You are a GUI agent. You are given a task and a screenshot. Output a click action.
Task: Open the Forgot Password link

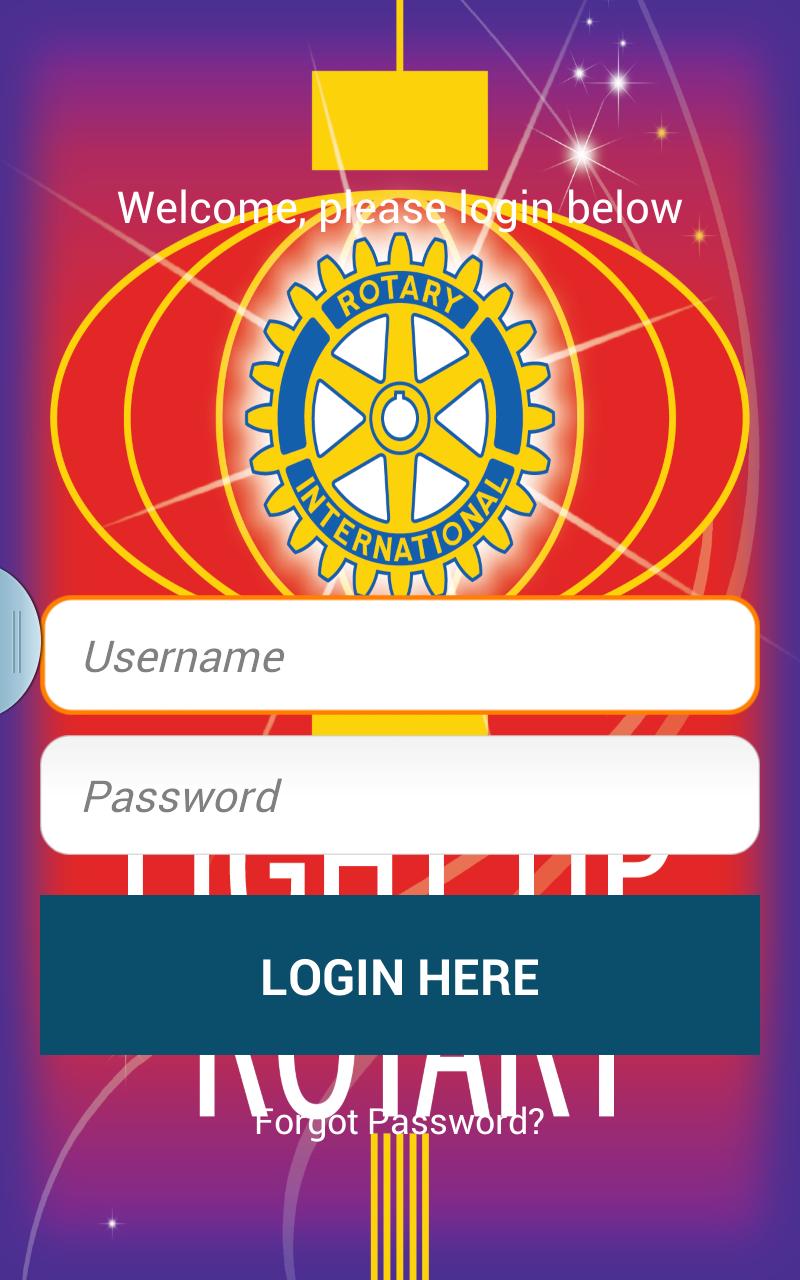[x=399, y=1122]
